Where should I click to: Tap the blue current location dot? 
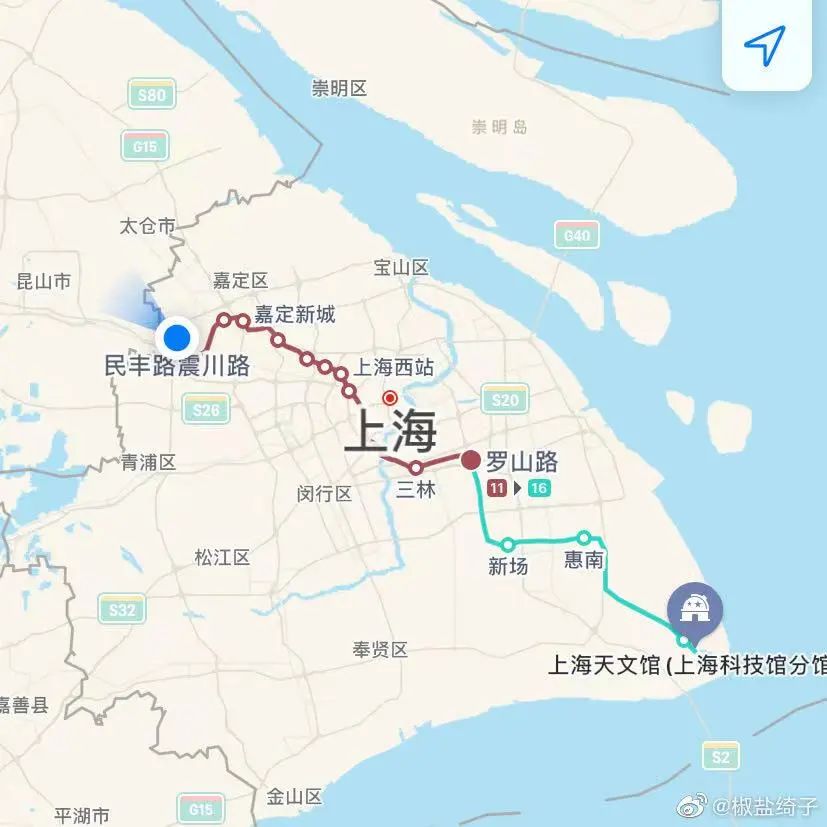click(177, 335)
